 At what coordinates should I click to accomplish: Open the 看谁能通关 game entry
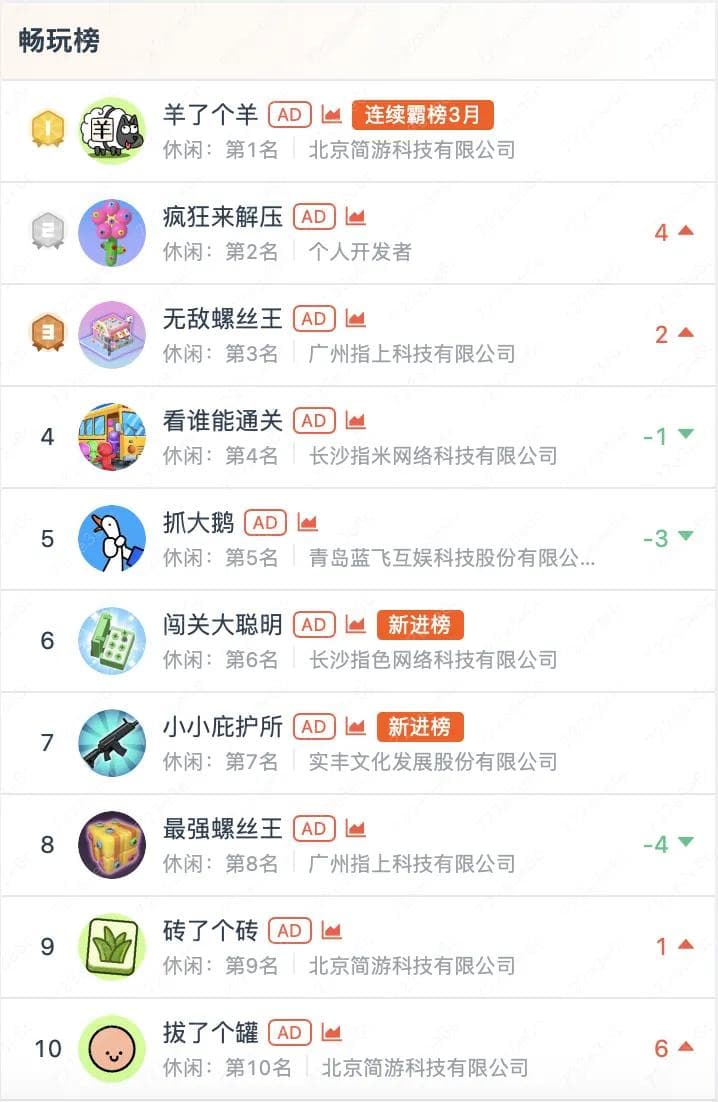(x=222, y=421)
